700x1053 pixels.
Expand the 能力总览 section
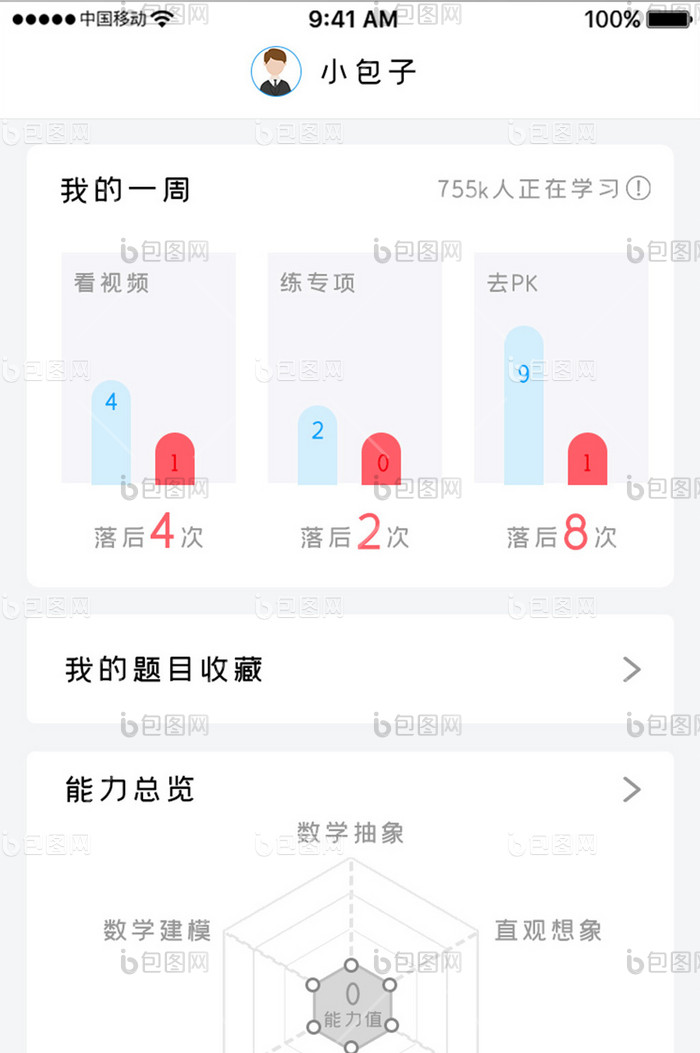click(631, 790)
